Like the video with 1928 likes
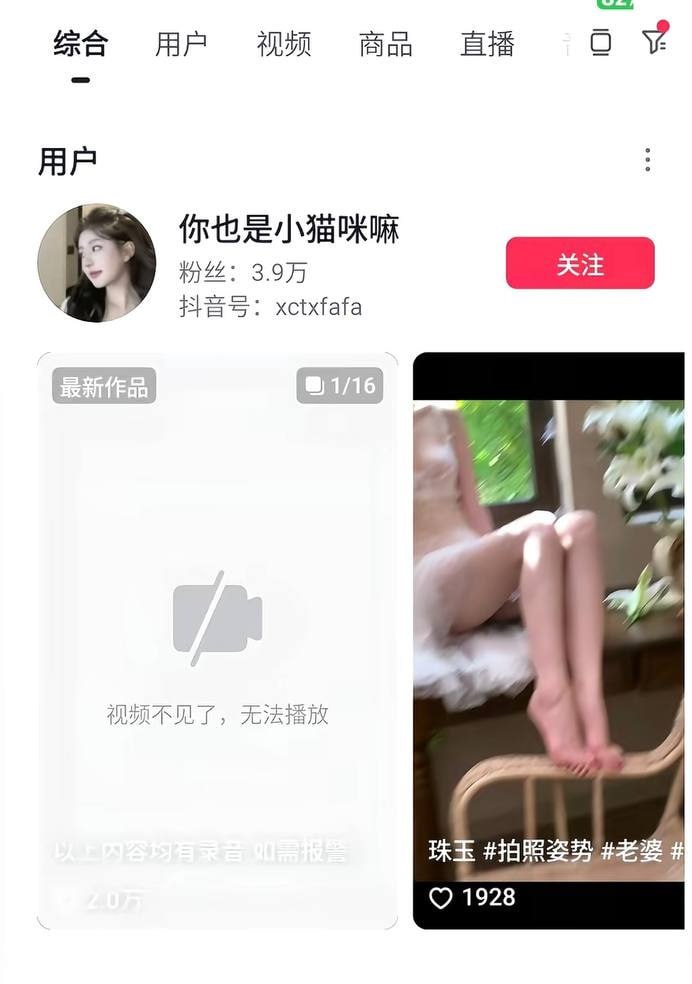This screenshot has height=984, width=692. pyautogui.click(x=441, y=898)
